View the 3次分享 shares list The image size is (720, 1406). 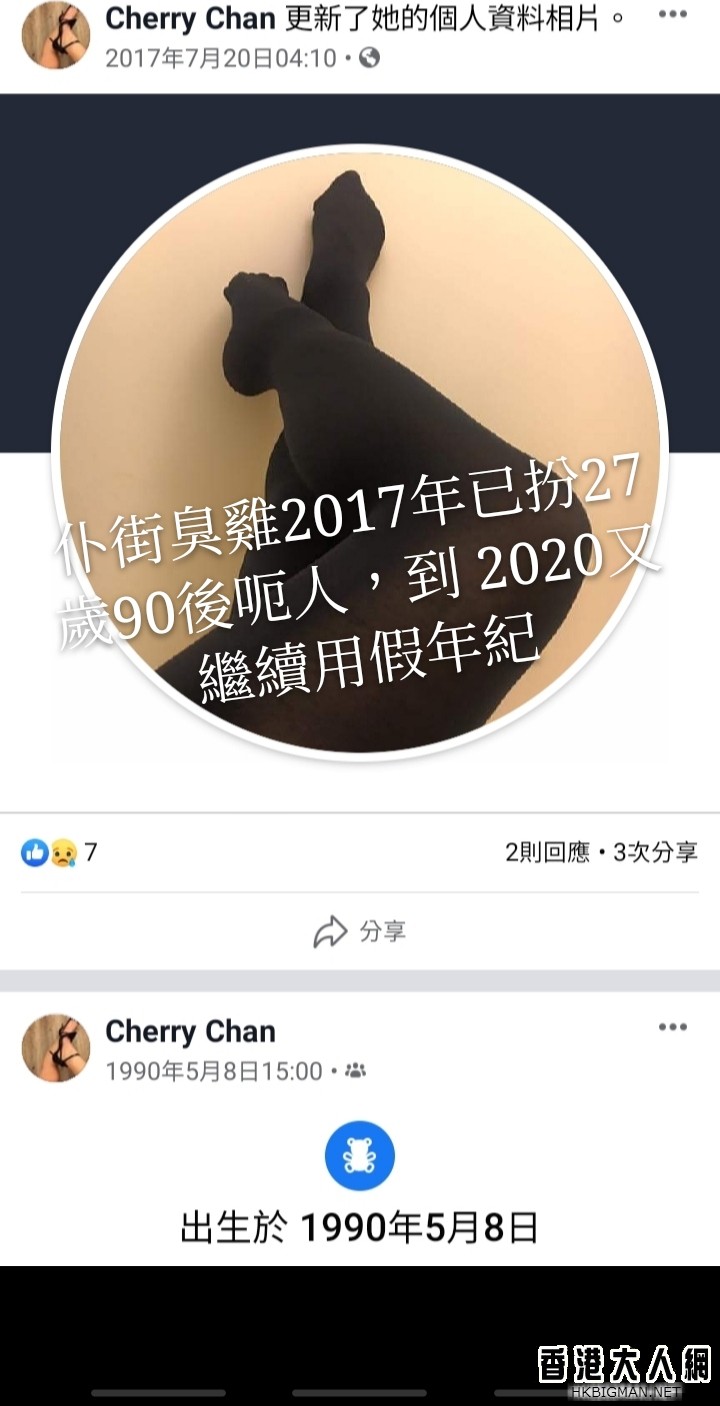pyautogui.click(x=655, y=853)
